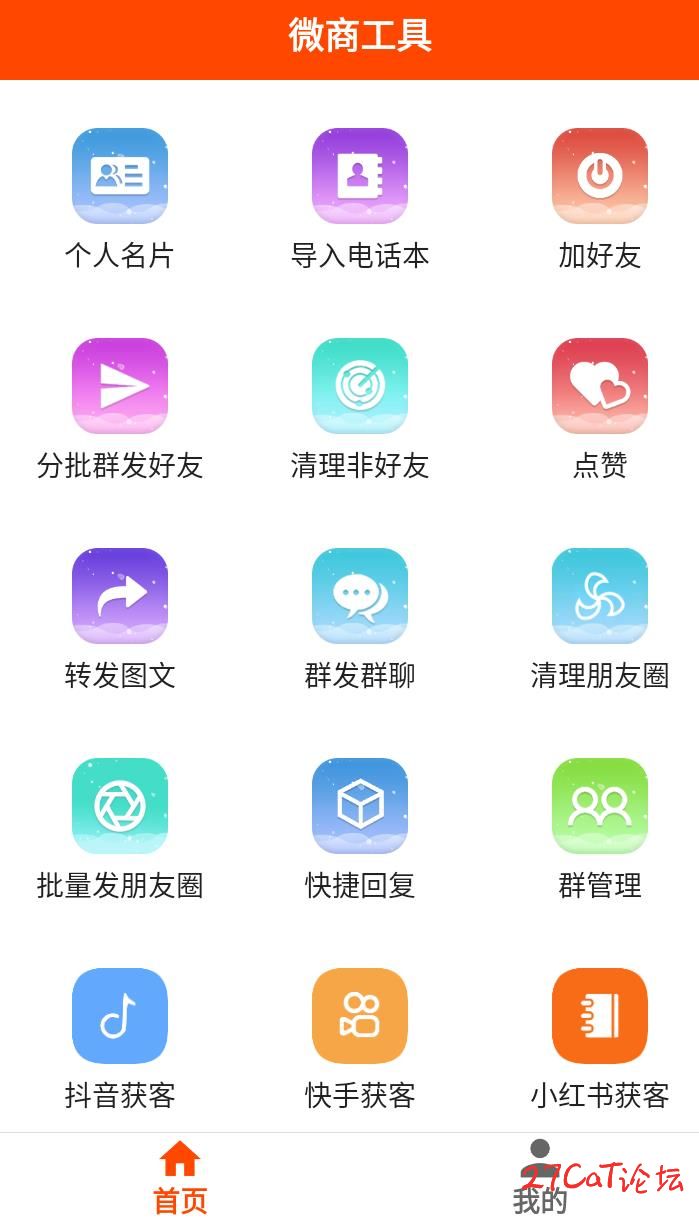Open the 个人名片 tool
Screen dimensions: 699x1219
[x=120, y=176]
